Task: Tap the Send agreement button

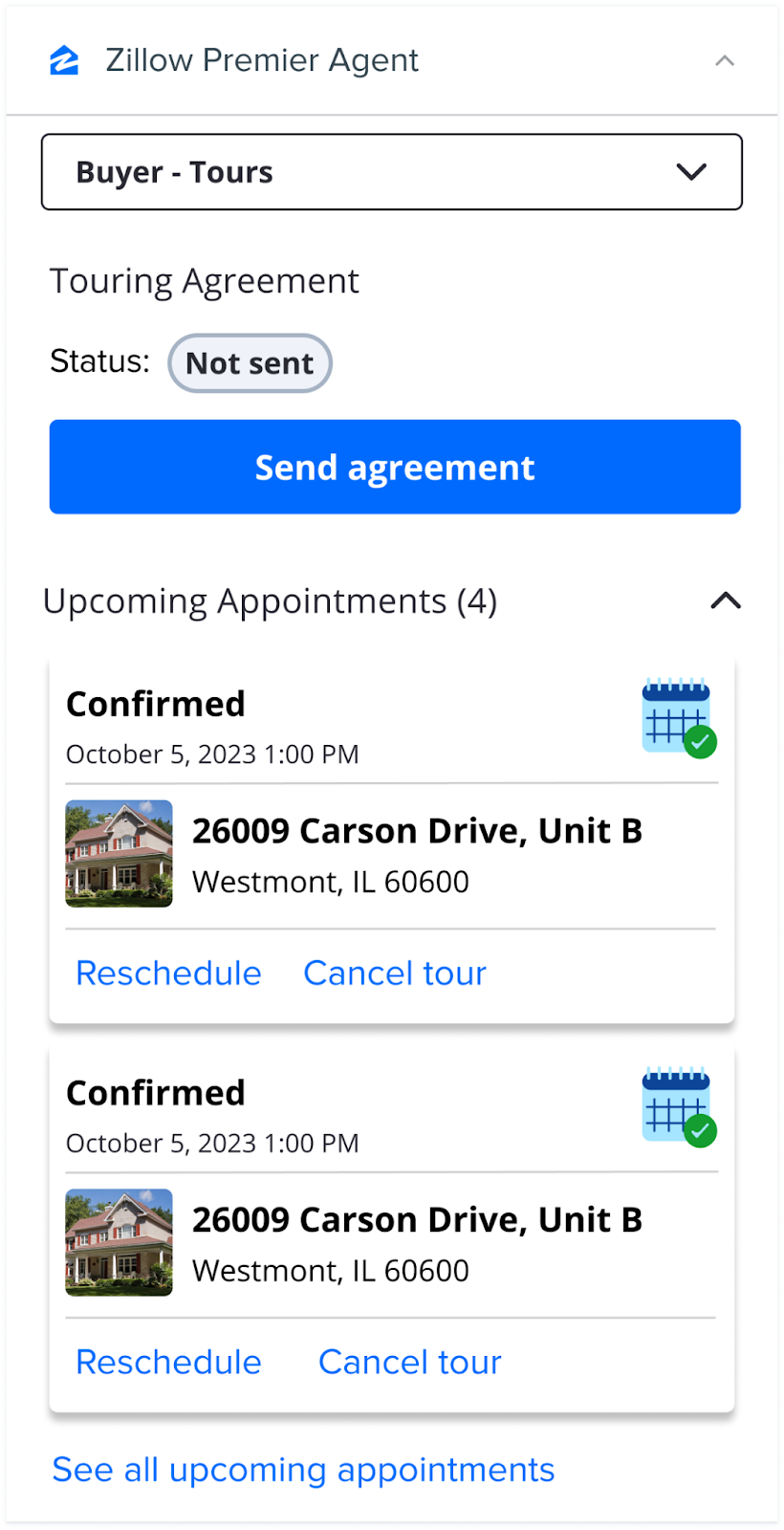Action: (395, 467)
